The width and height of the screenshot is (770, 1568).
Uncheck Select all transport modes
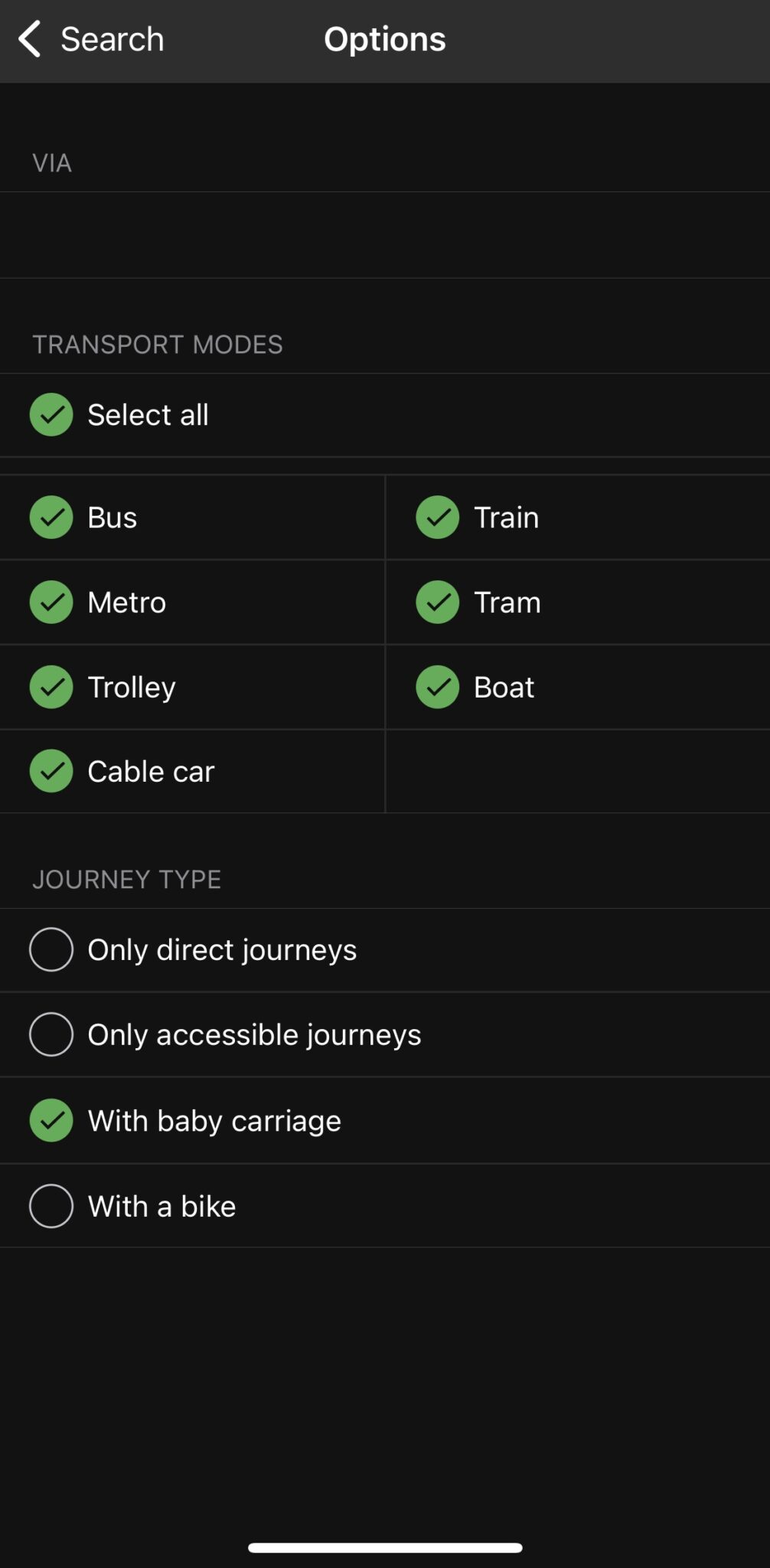[x=385, y=415]
